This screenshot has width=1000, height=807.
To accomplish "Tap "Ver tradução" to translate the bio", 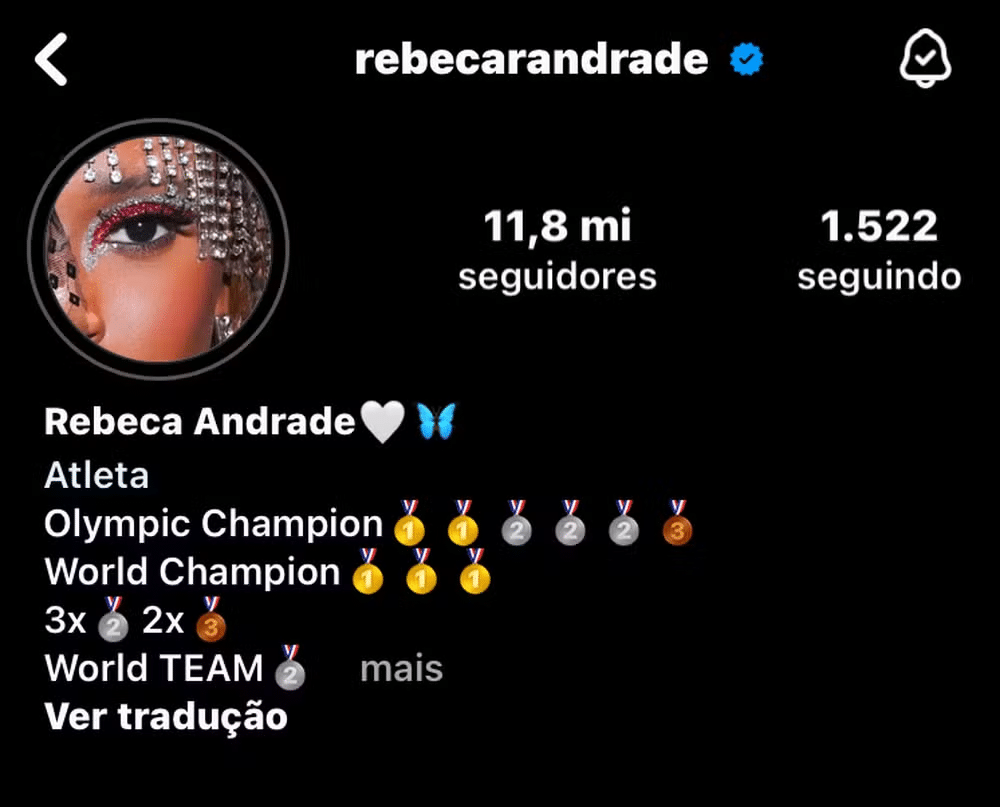I will pyautogui.click(x=166, y=716).
